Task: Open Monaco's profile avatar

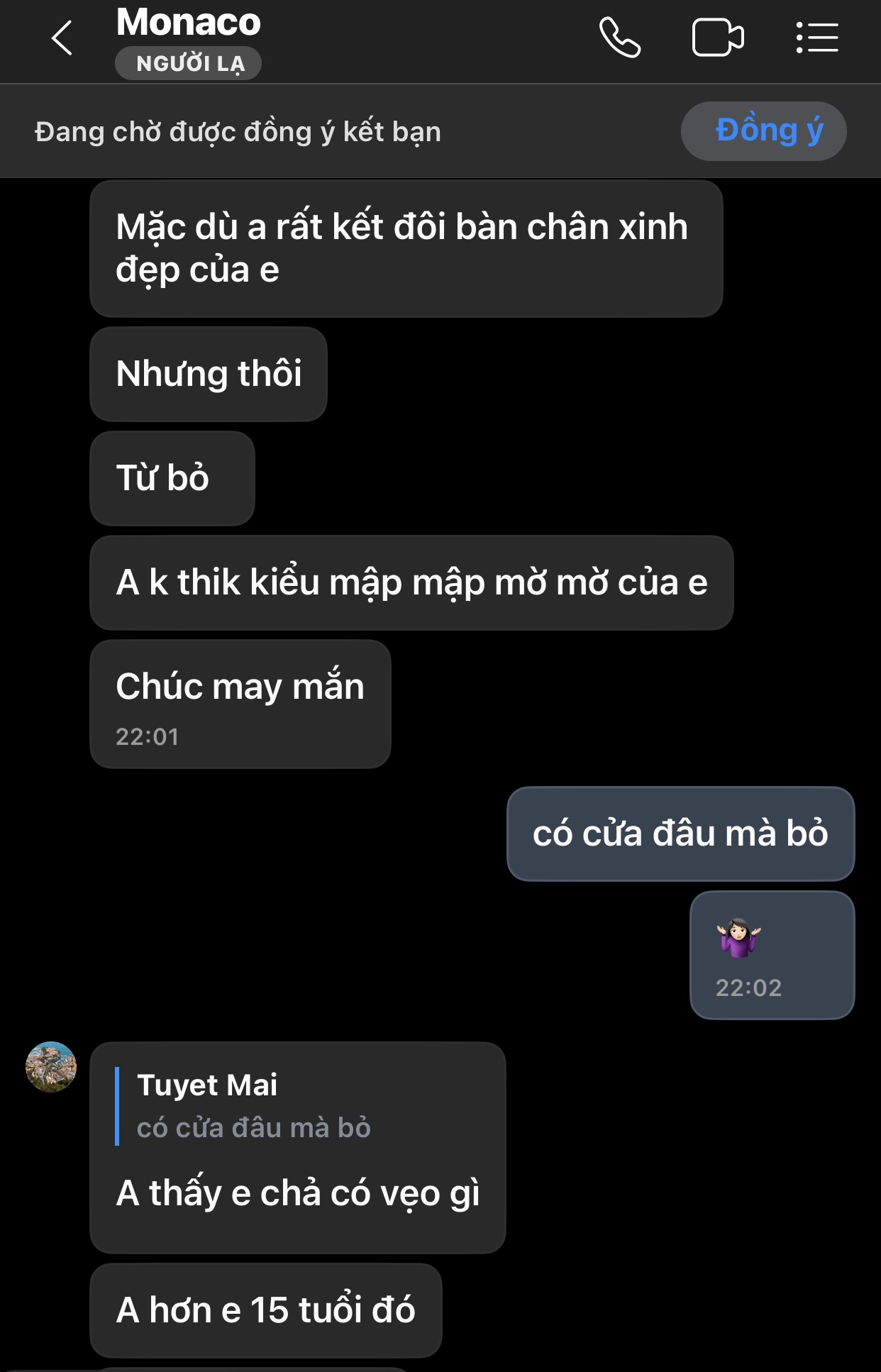Action: (x=51, y=1066)
